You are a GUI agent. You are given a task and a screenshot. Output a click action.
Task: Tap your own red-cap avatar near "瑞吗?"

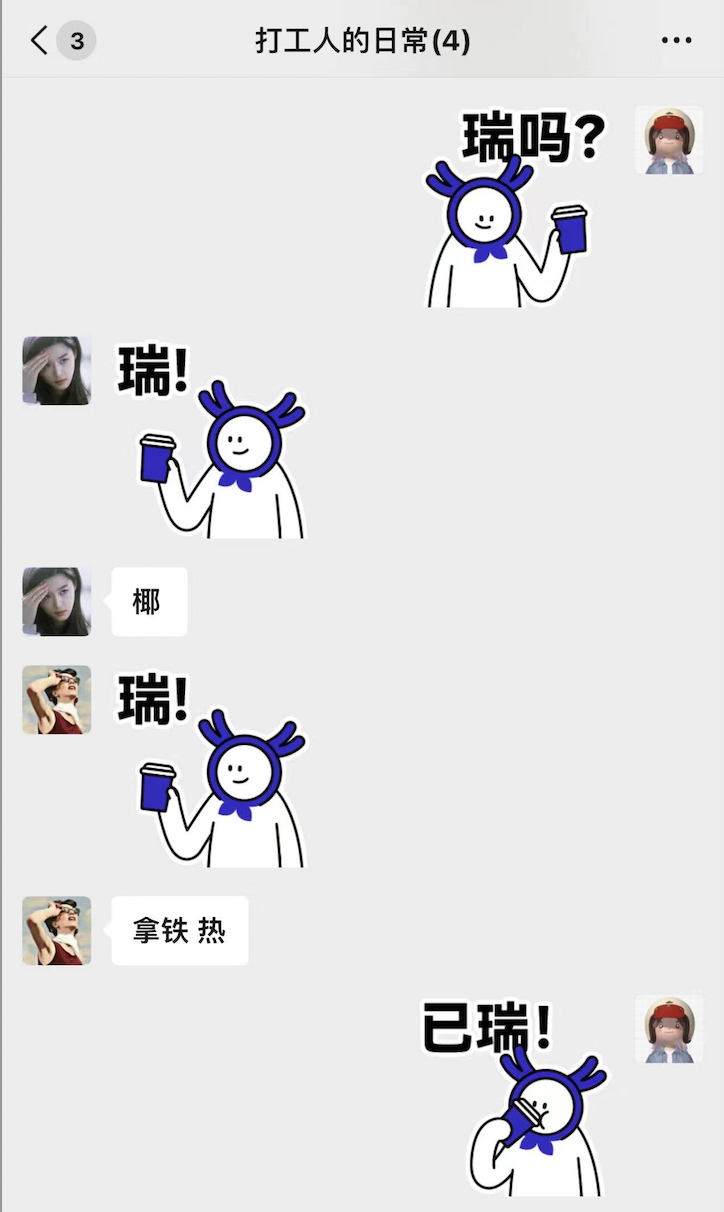coord(668,140)
